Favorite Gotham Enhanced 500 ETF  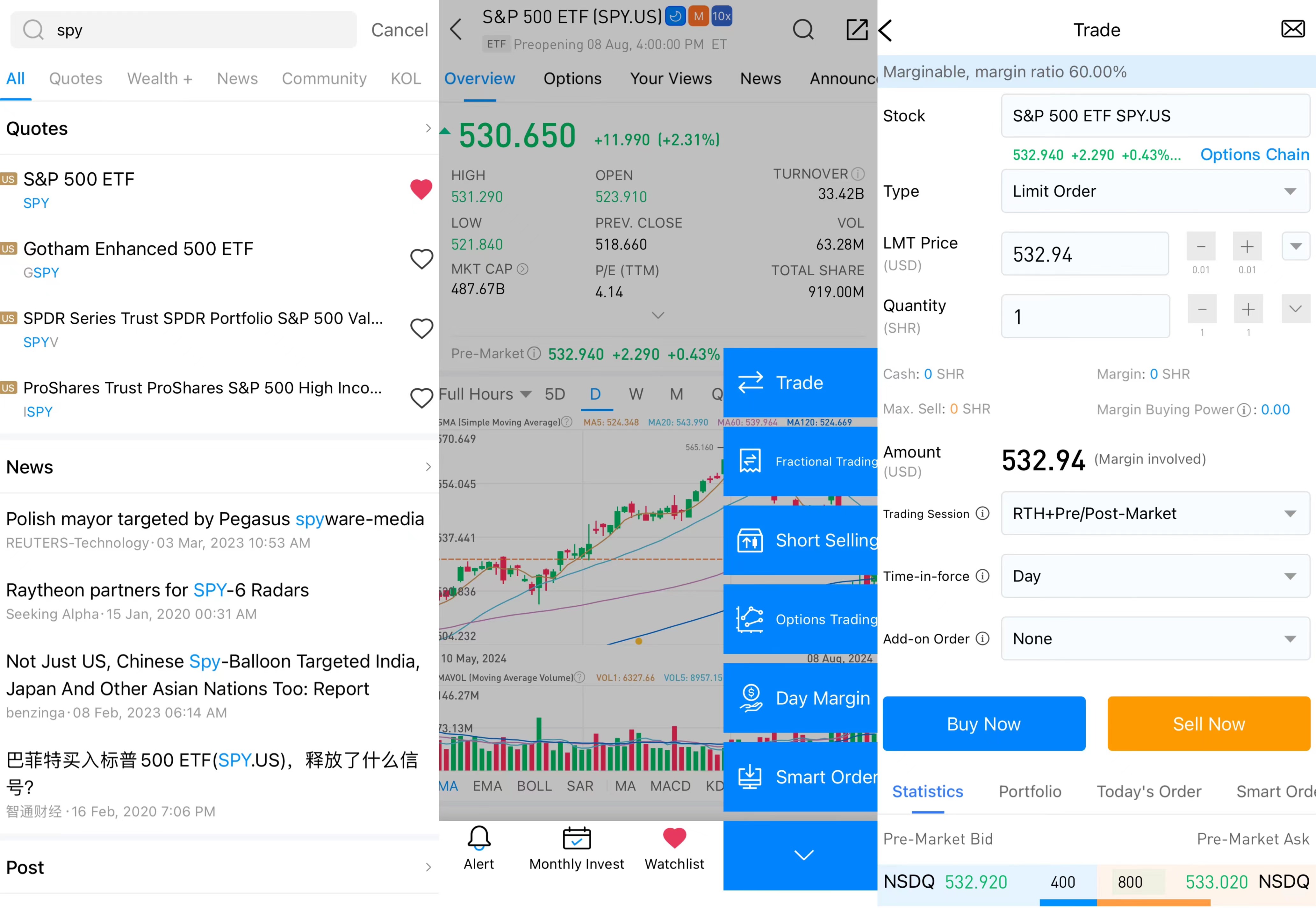(421, 259)
